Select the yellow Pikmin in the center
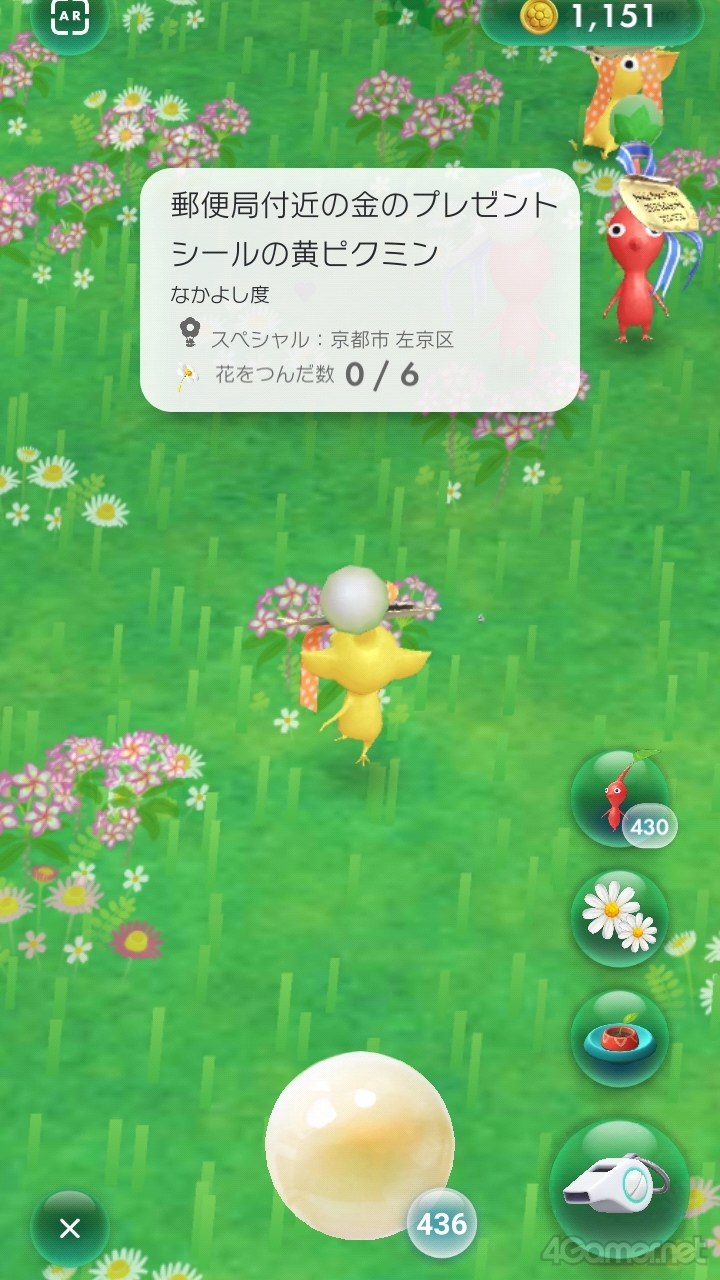The height and width of the screenshot is (1280, 720). (x=363, y=675)
